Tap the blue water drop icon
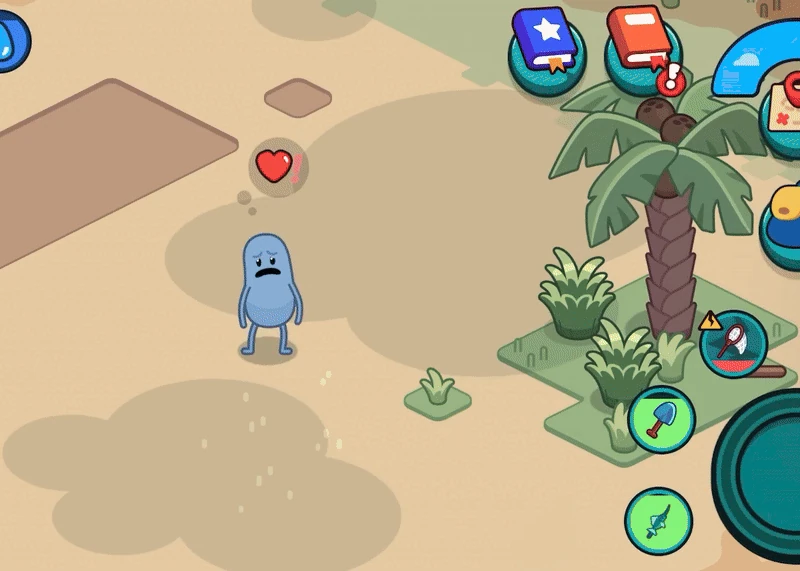The image size is (800, 571). pos(12,40)
